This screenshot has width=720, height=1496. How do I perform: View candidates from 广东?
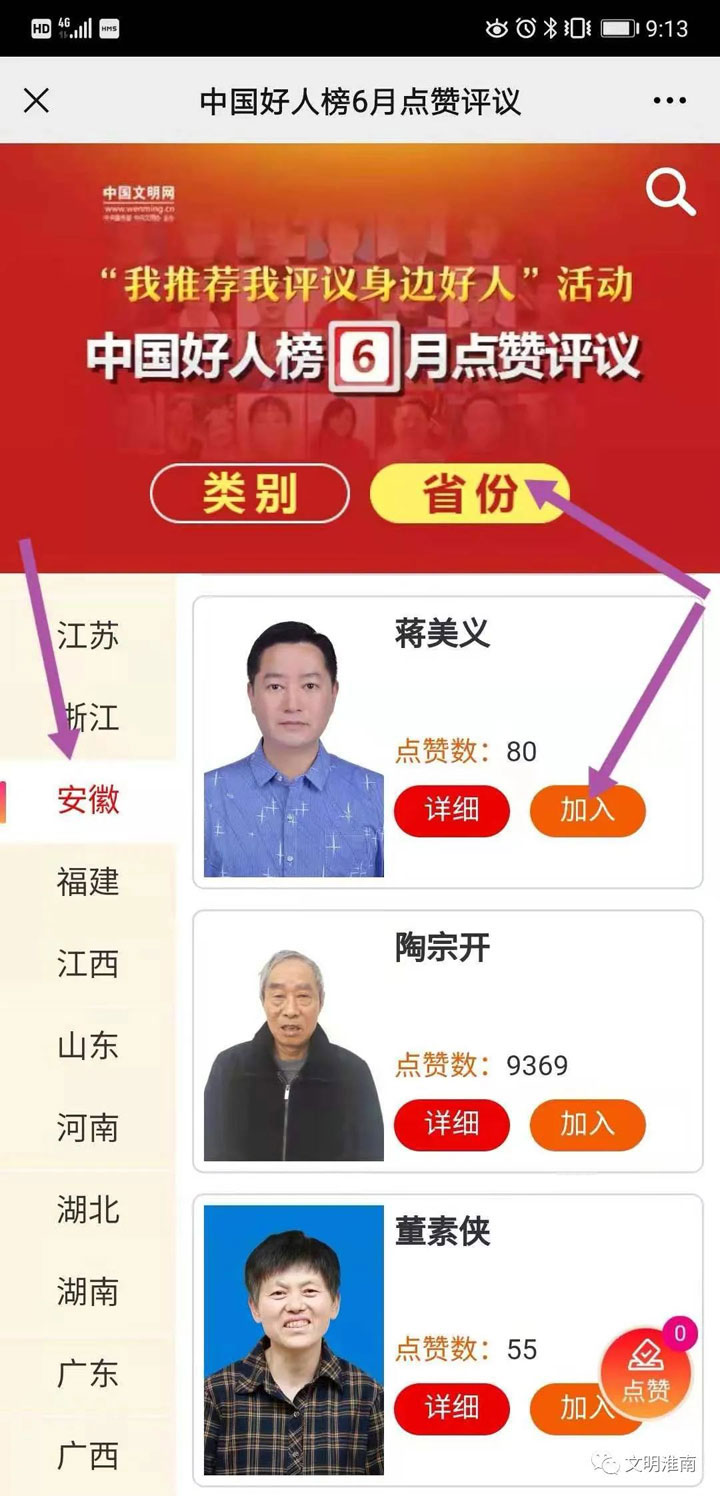(x=88, y=1374)
